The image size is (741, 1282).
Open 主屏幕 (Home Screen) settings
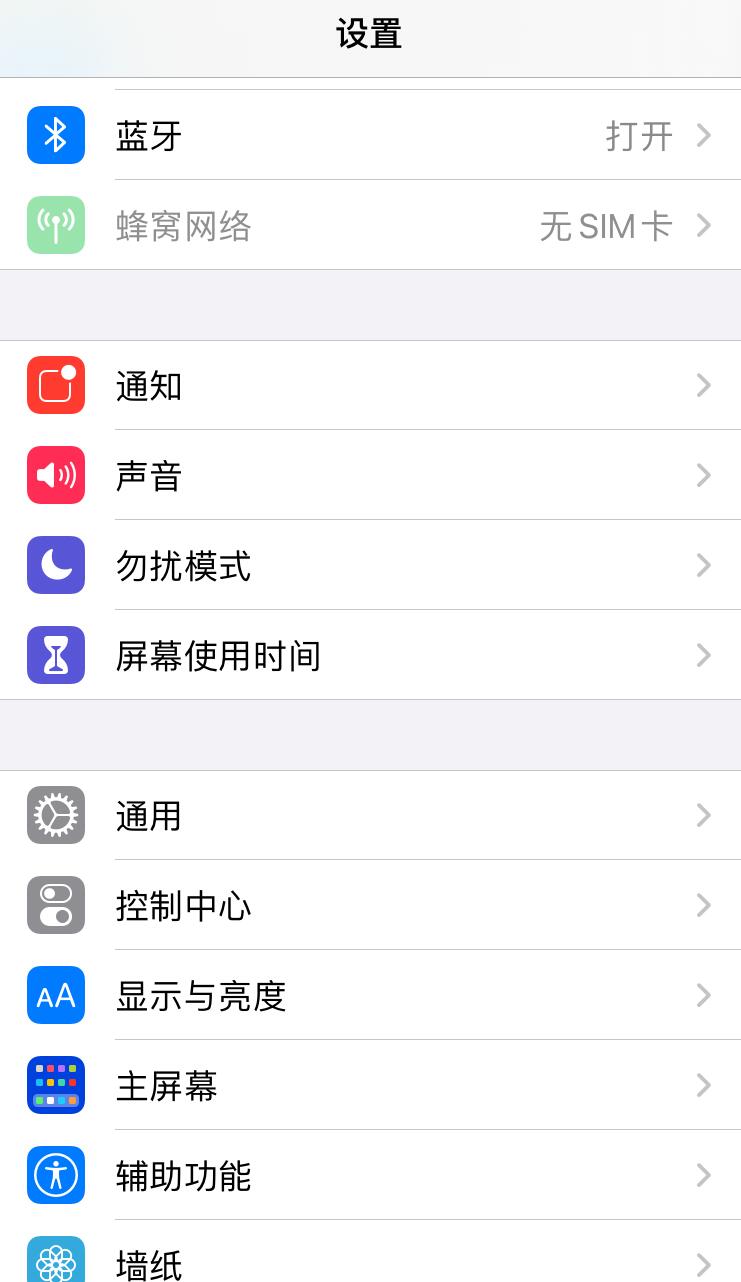pyautogui.click(x=370, y=1085)
